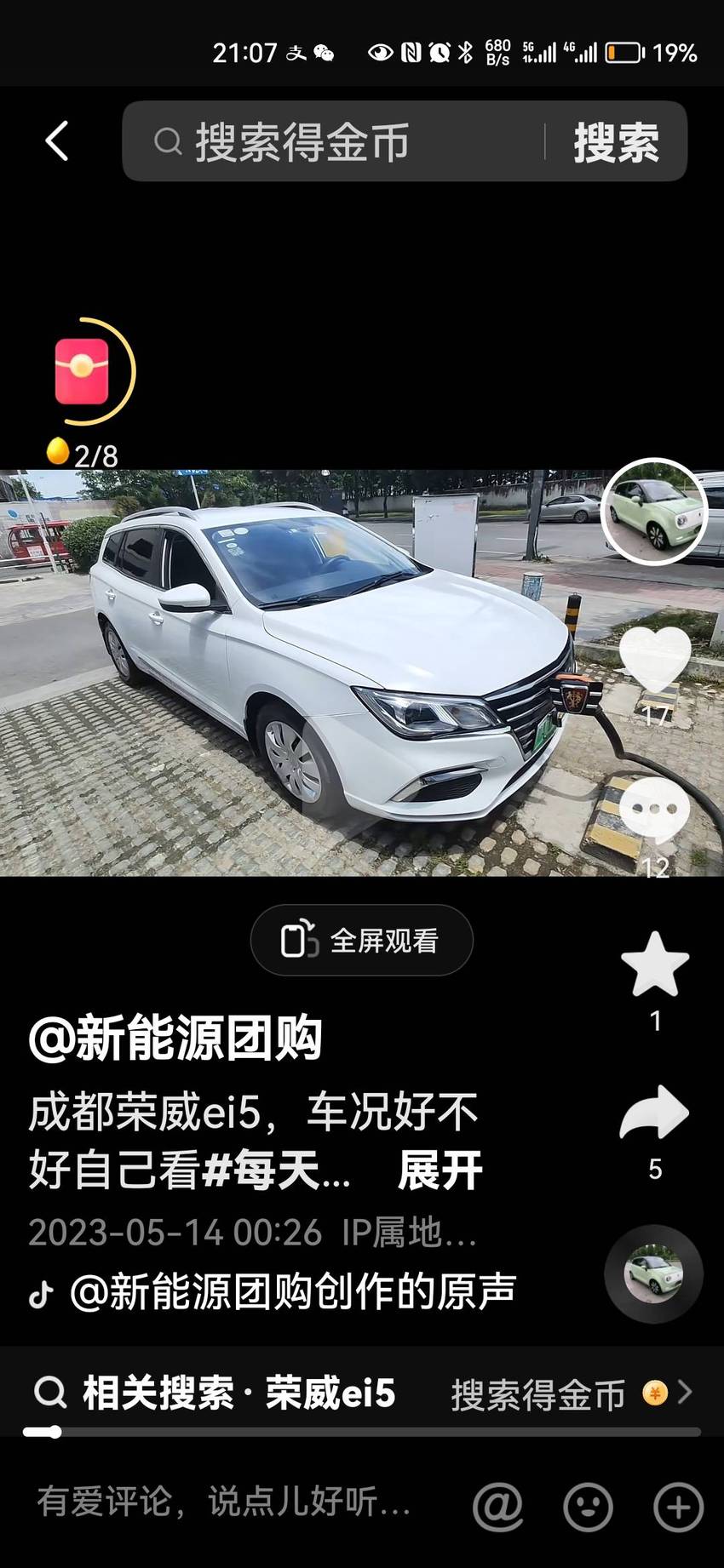Open the creator's round avatar
This screenshot has width=724, height=1568.
click(654, 512)
